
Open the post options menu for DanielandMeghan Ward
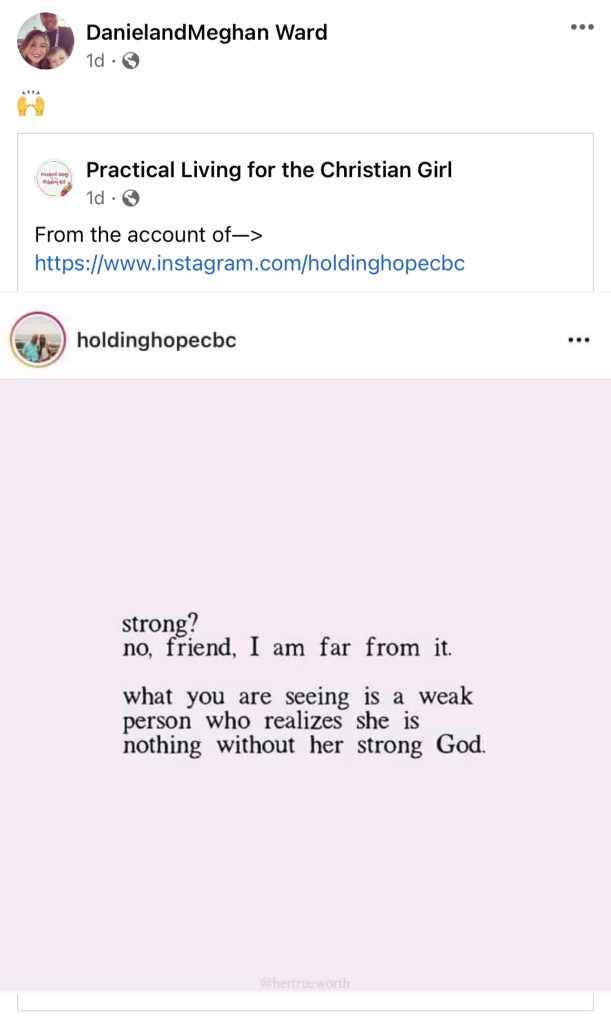[581, 27]
